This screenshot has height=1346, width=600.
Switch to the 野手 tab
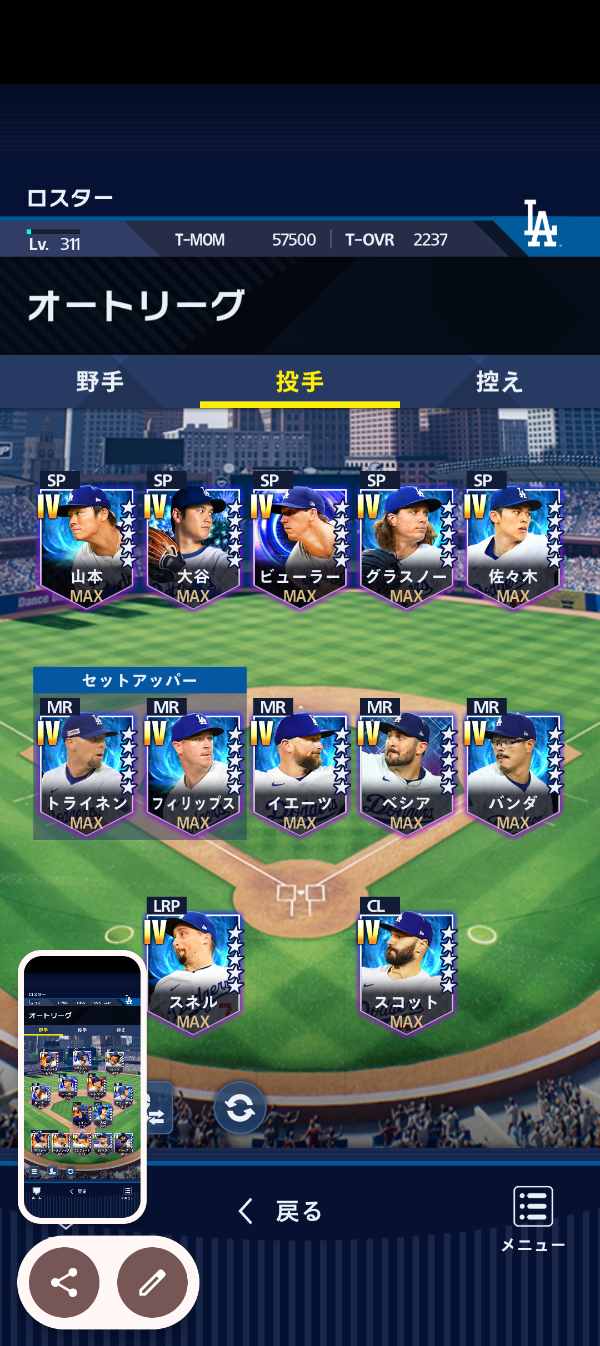point(100,381)
